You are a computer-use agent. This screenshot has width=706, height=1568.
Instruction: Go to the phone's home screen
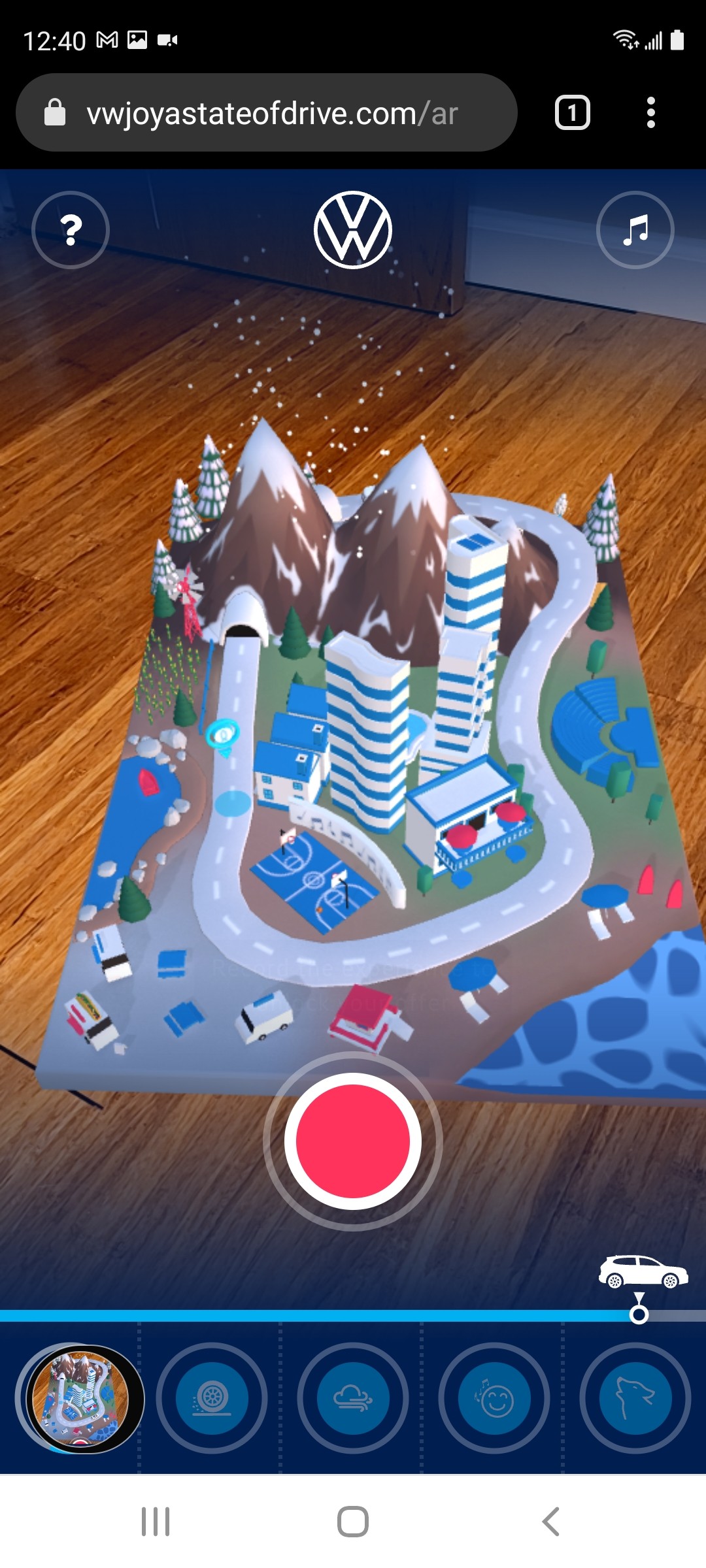pyautogui.click(x=353, y=1522)
